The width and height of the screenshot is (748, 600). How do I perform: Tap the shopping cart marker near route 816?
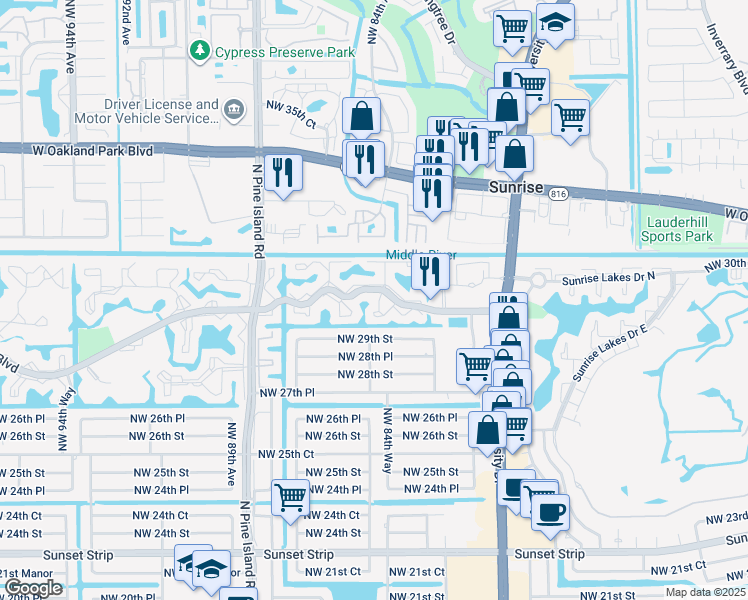click(570, 117)
